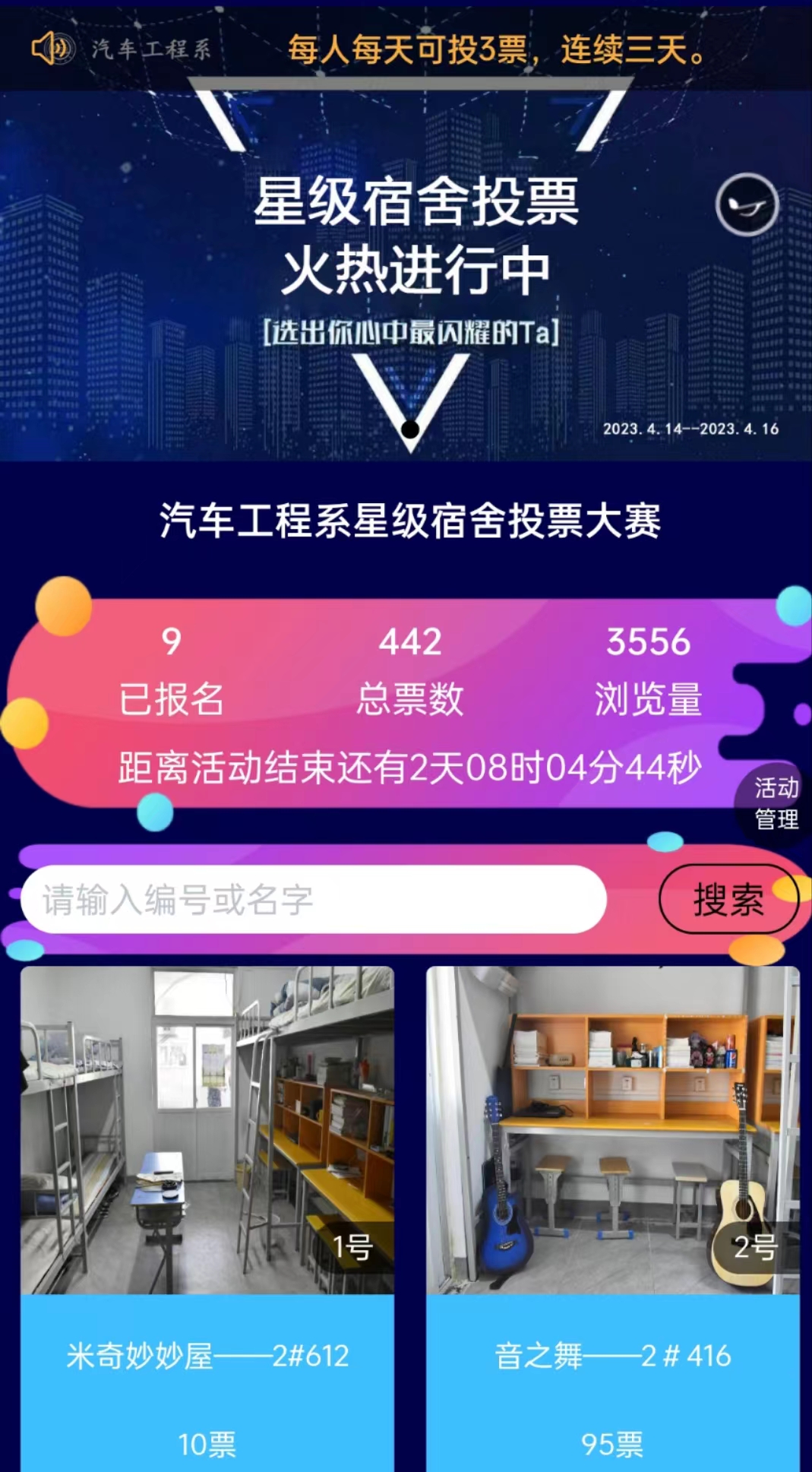Image resolution: width=812 pixels, height=1472 pixels.
Task: Open the 音之舞——2#416 dorm card
Action: 613,1219
